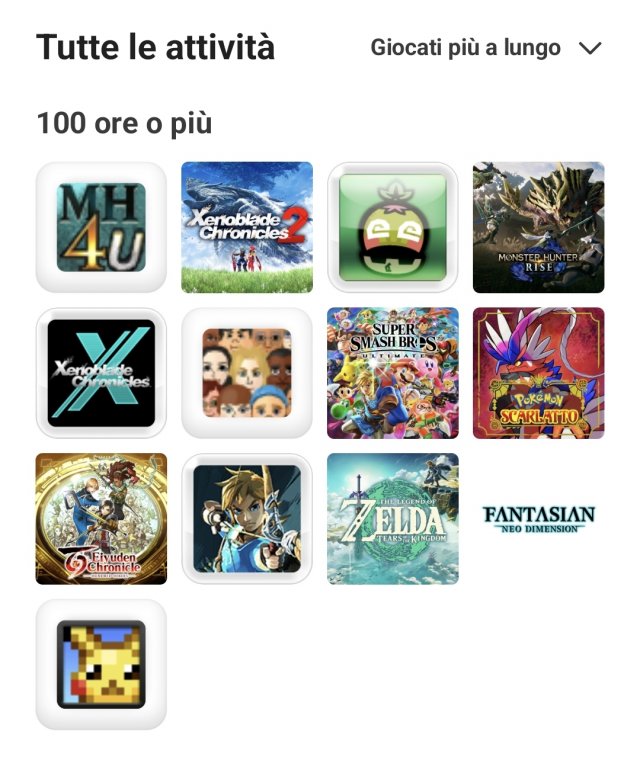Select the Link archer game tile
Screen dimensions: 640x757
[247, 519]
